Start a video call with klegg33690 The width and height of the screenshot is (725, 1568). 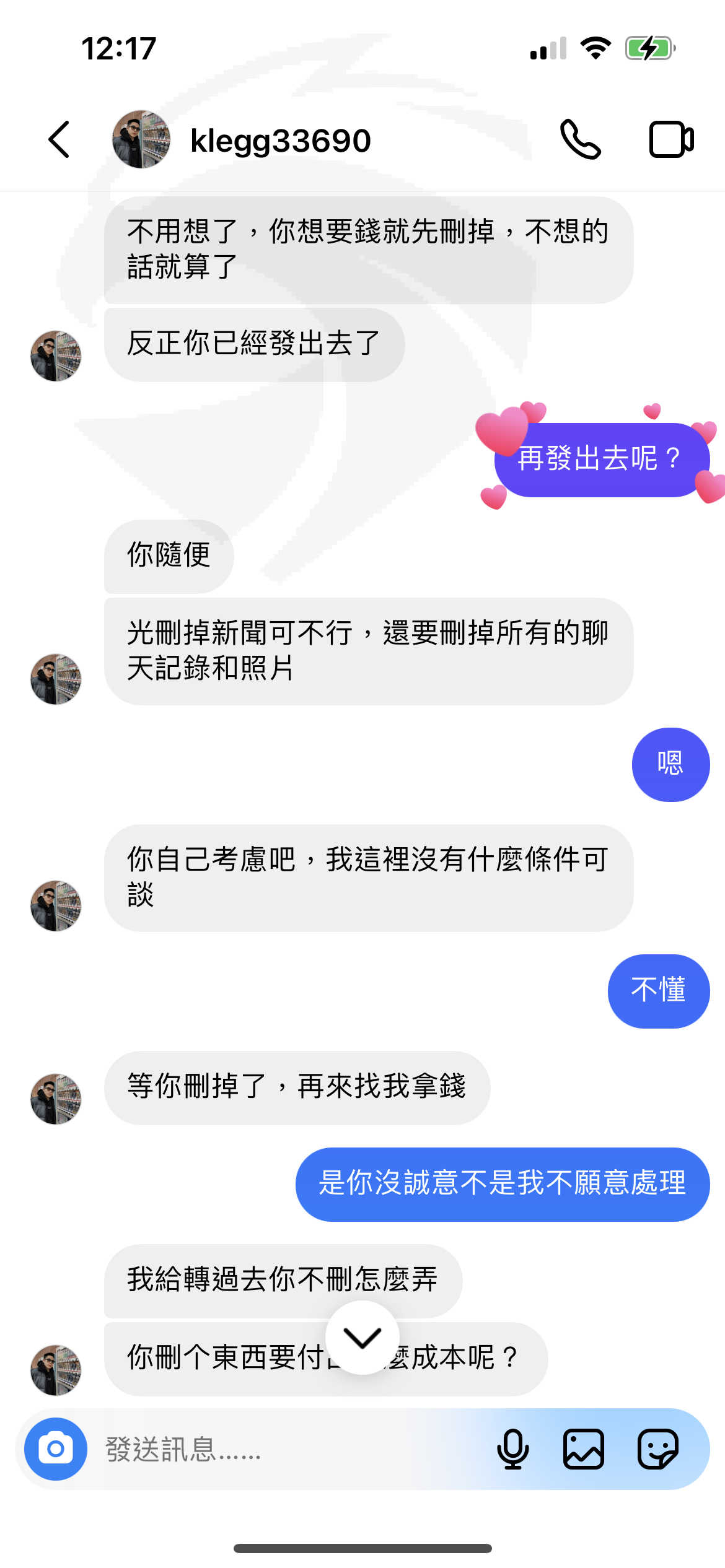pos(671,139)
